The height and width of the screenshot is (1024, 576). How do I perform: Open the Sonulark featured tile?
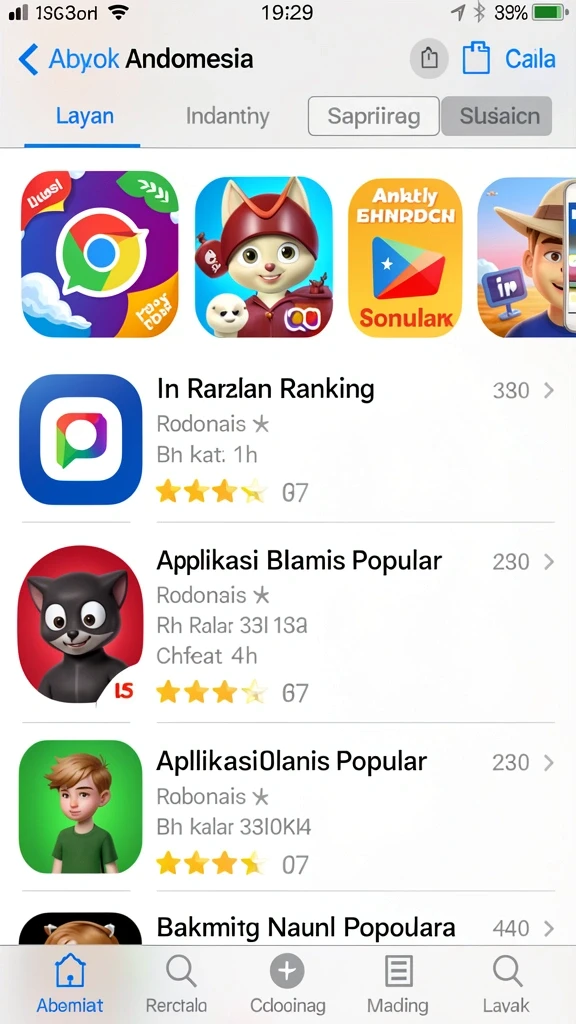click(x=405, y=257)
